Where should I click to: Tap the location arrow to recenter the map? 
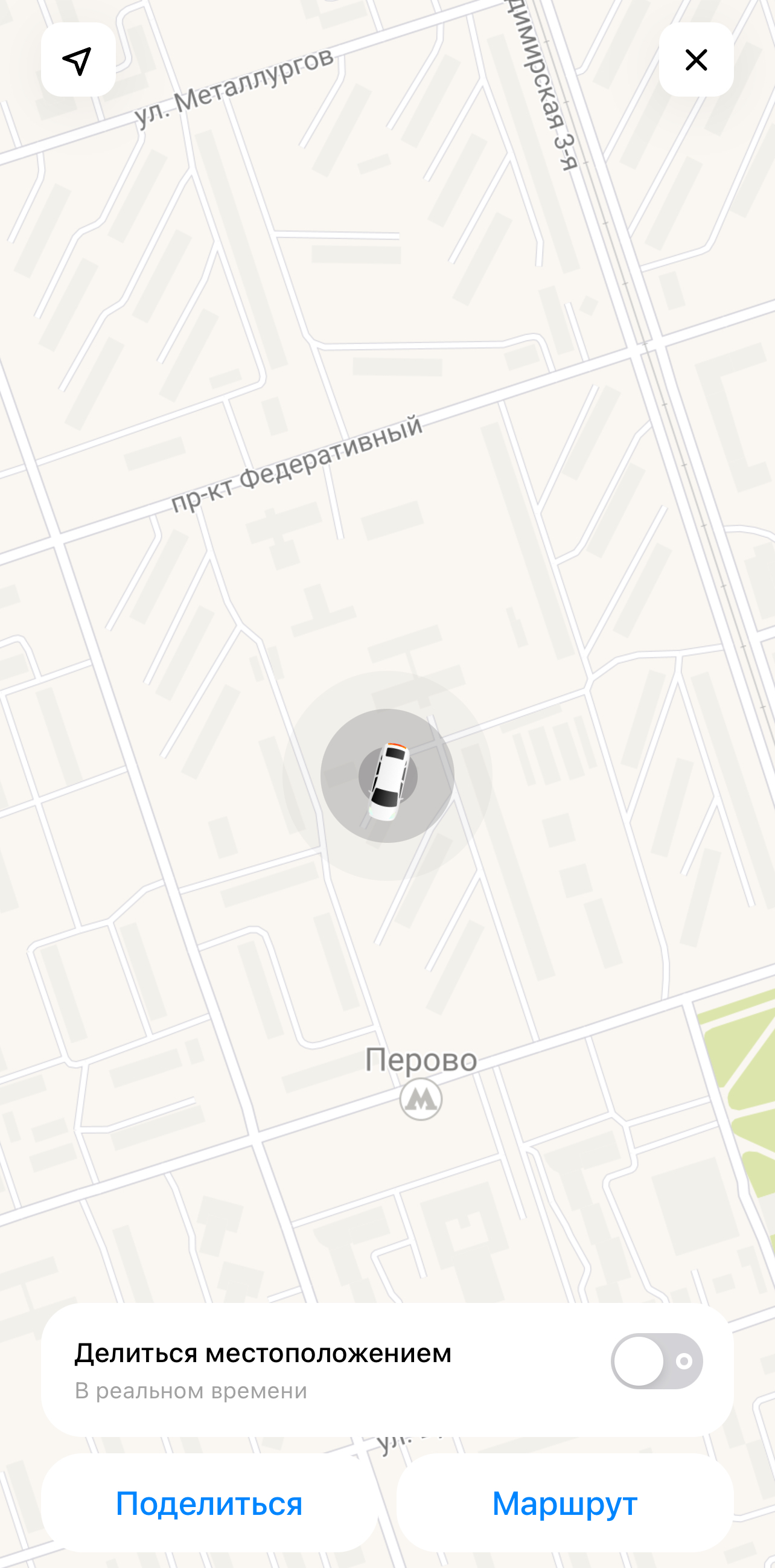coord(78,60)
